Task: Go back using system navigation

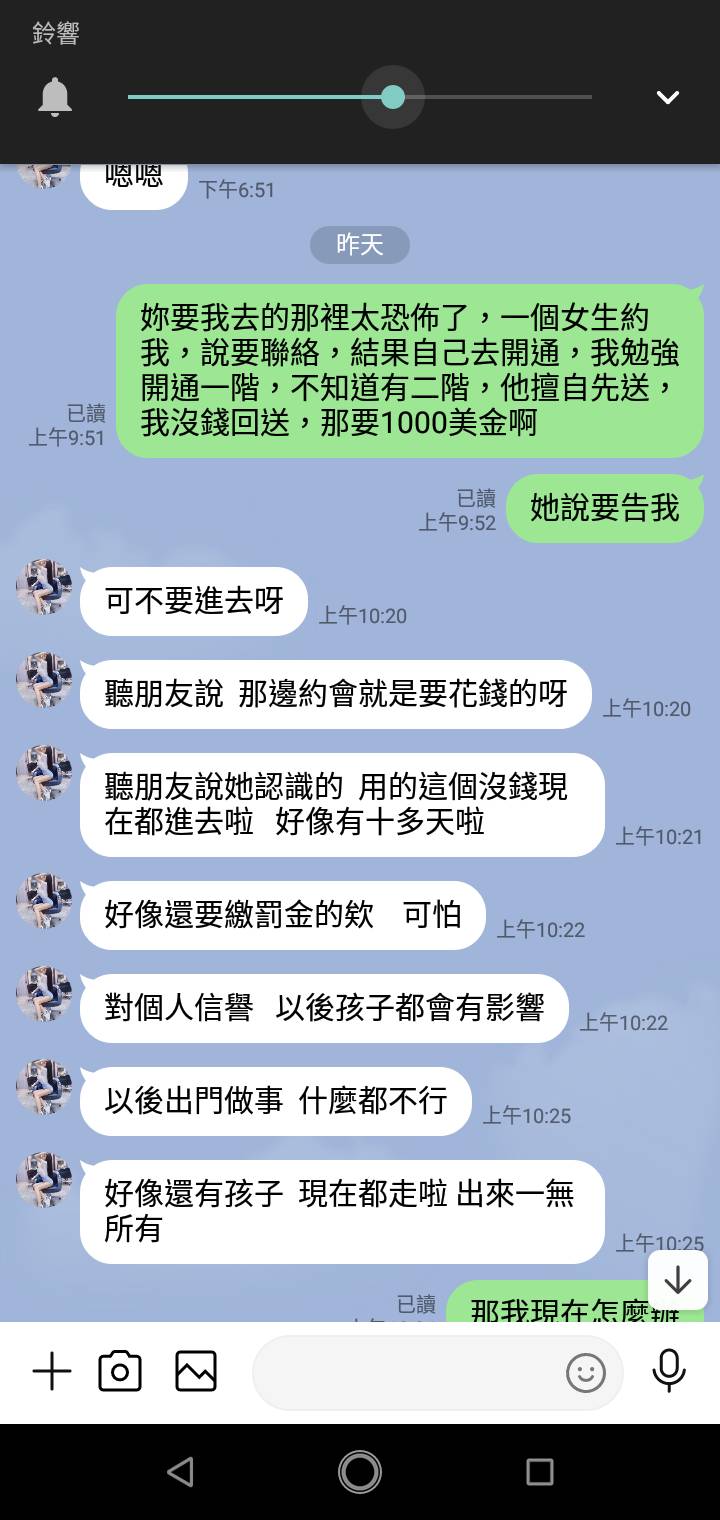Action: click(180, 1471)
